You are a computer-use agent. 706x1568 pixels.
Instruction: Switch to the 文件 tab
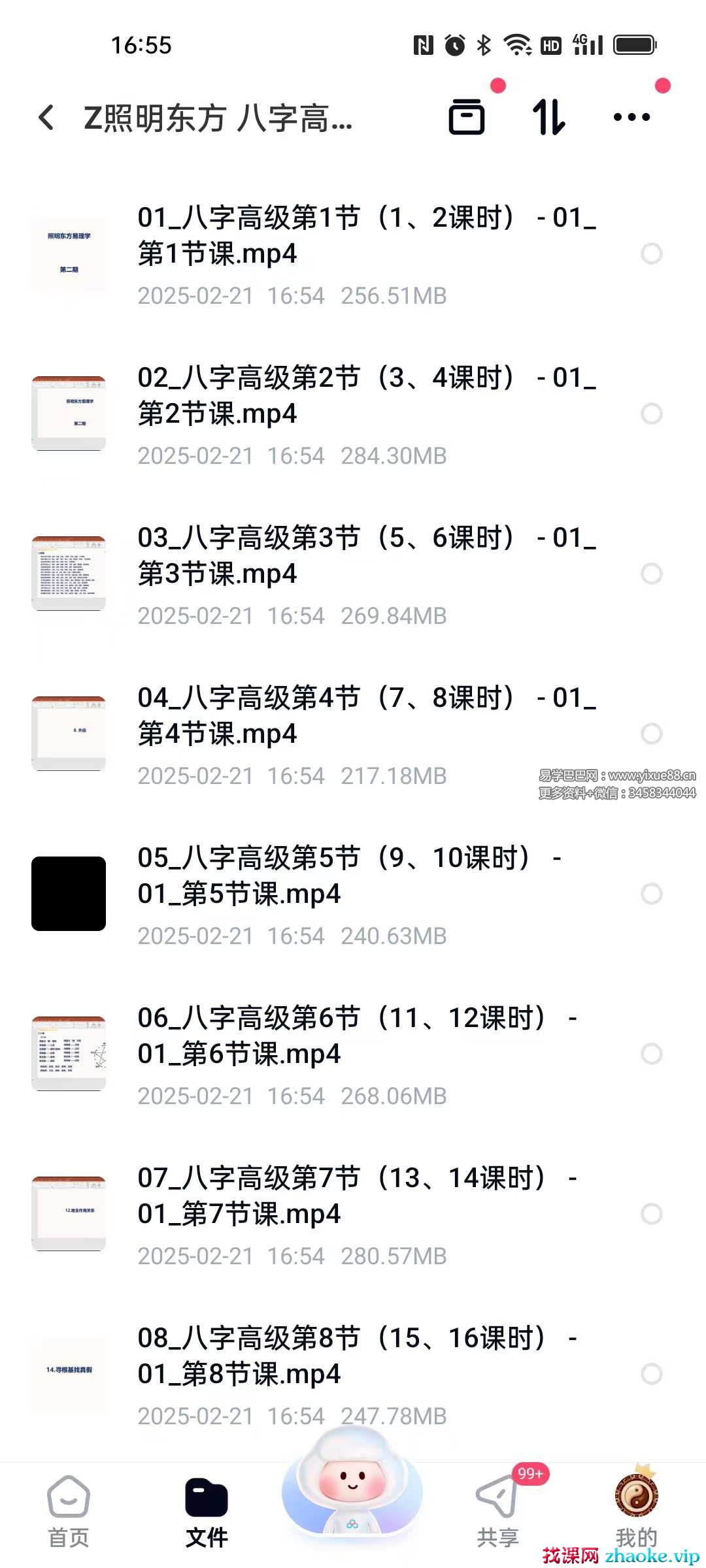click(x=207, y=1511)
